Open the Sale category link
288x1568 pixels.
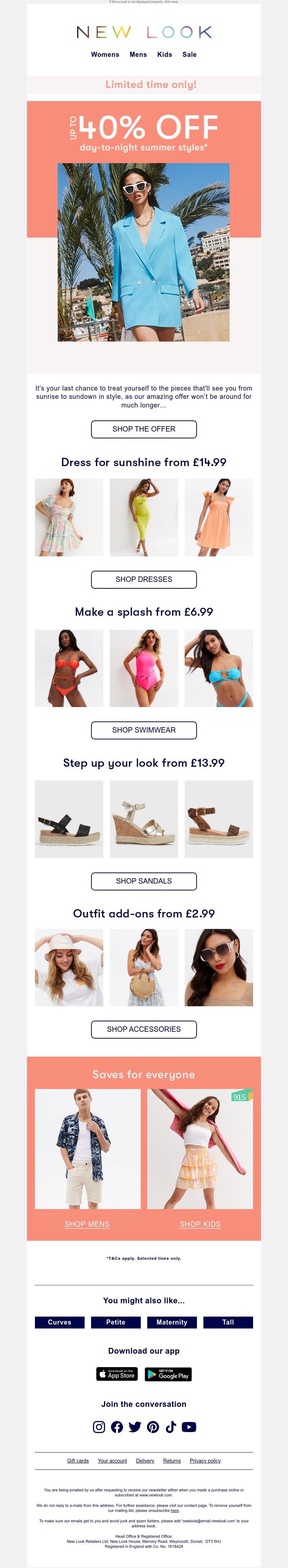click(189, 54)
